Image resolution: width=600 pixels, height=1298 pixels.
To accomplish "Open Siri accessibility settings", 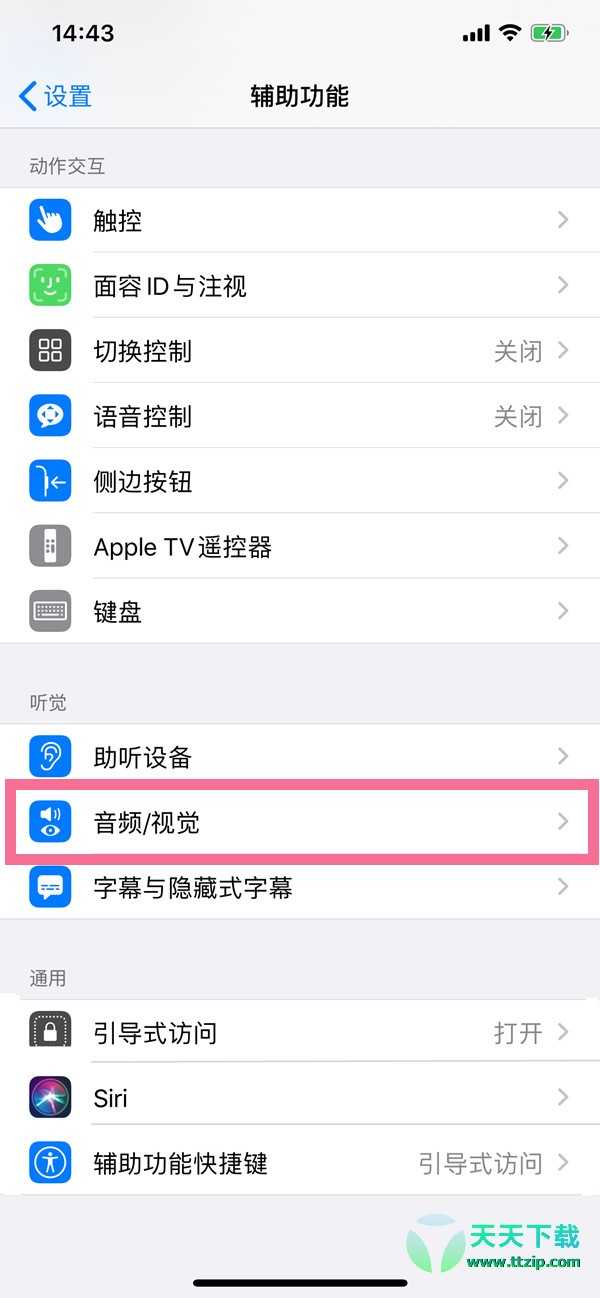I will point(300,1097).
